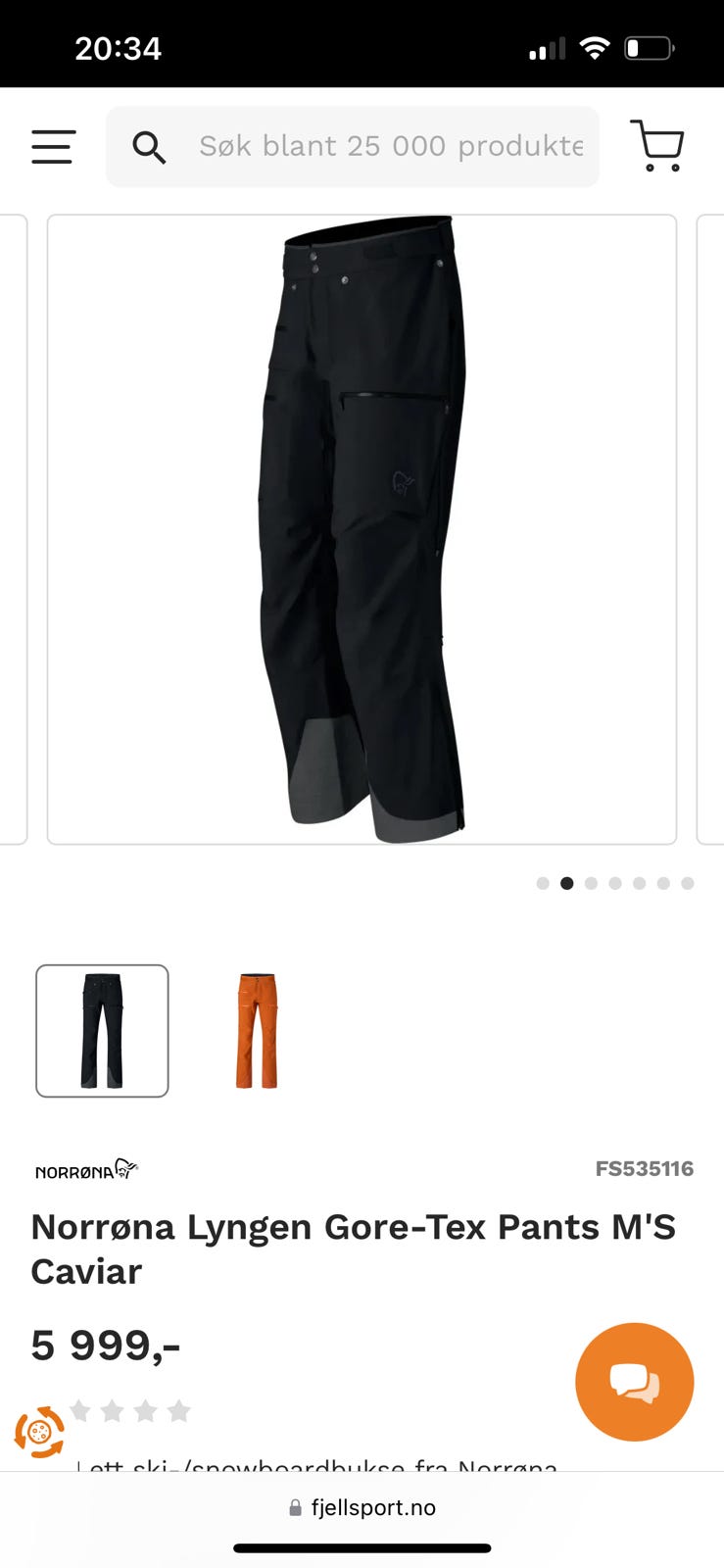Select the black Caviar color variant
The image size is (724, 1568).
pyautogui.click(x=102, y=1031)
